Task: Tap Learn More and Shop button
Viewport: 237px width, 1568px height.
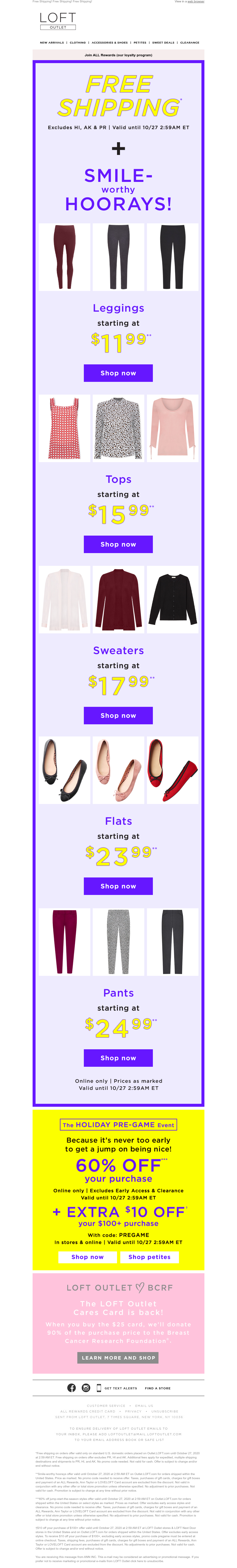Action: pyautogui.click(x=118, y=1357)
